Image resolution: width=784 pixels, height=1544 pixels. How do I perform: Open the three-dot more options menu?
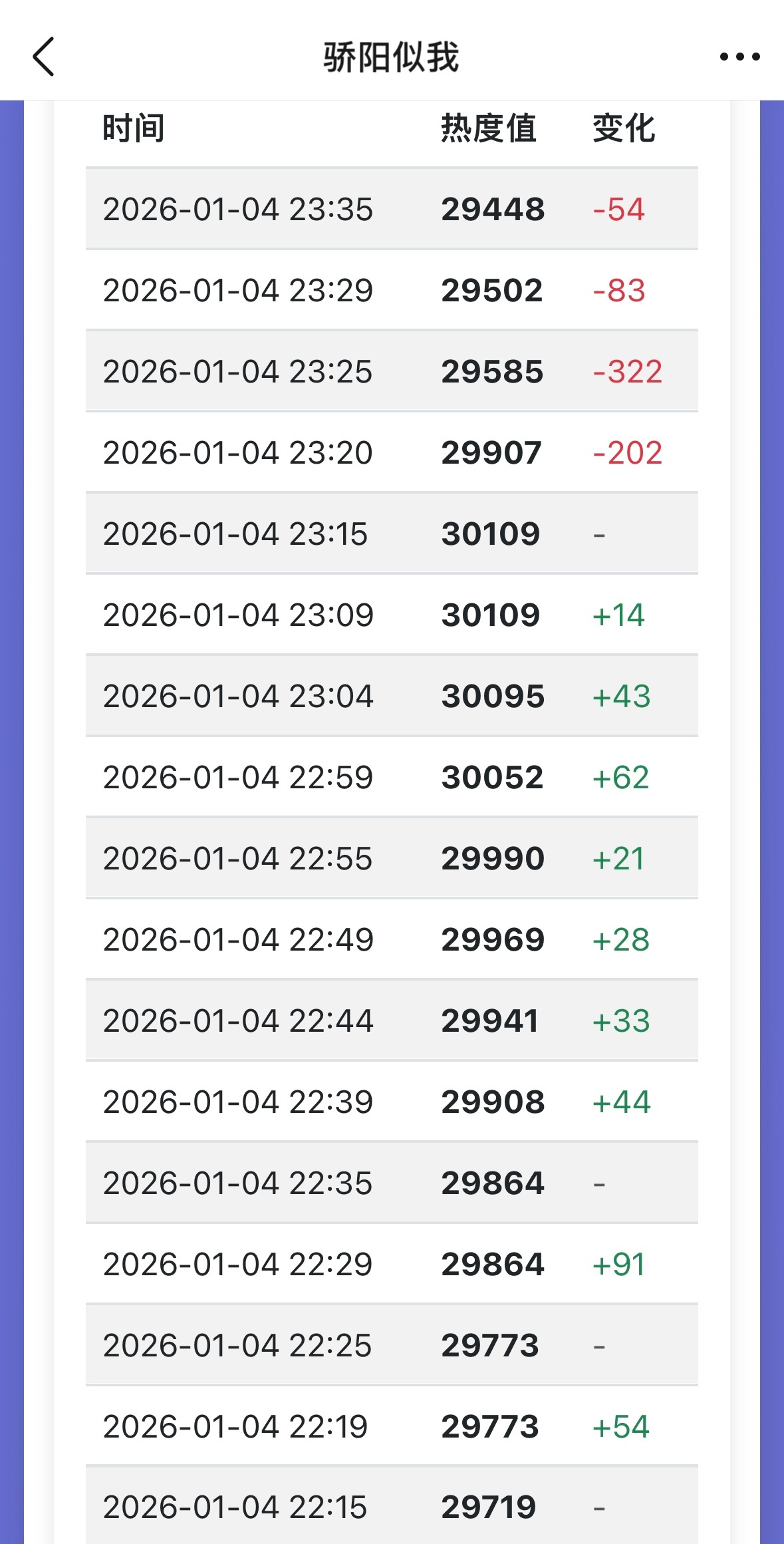[x=739, y=57]
